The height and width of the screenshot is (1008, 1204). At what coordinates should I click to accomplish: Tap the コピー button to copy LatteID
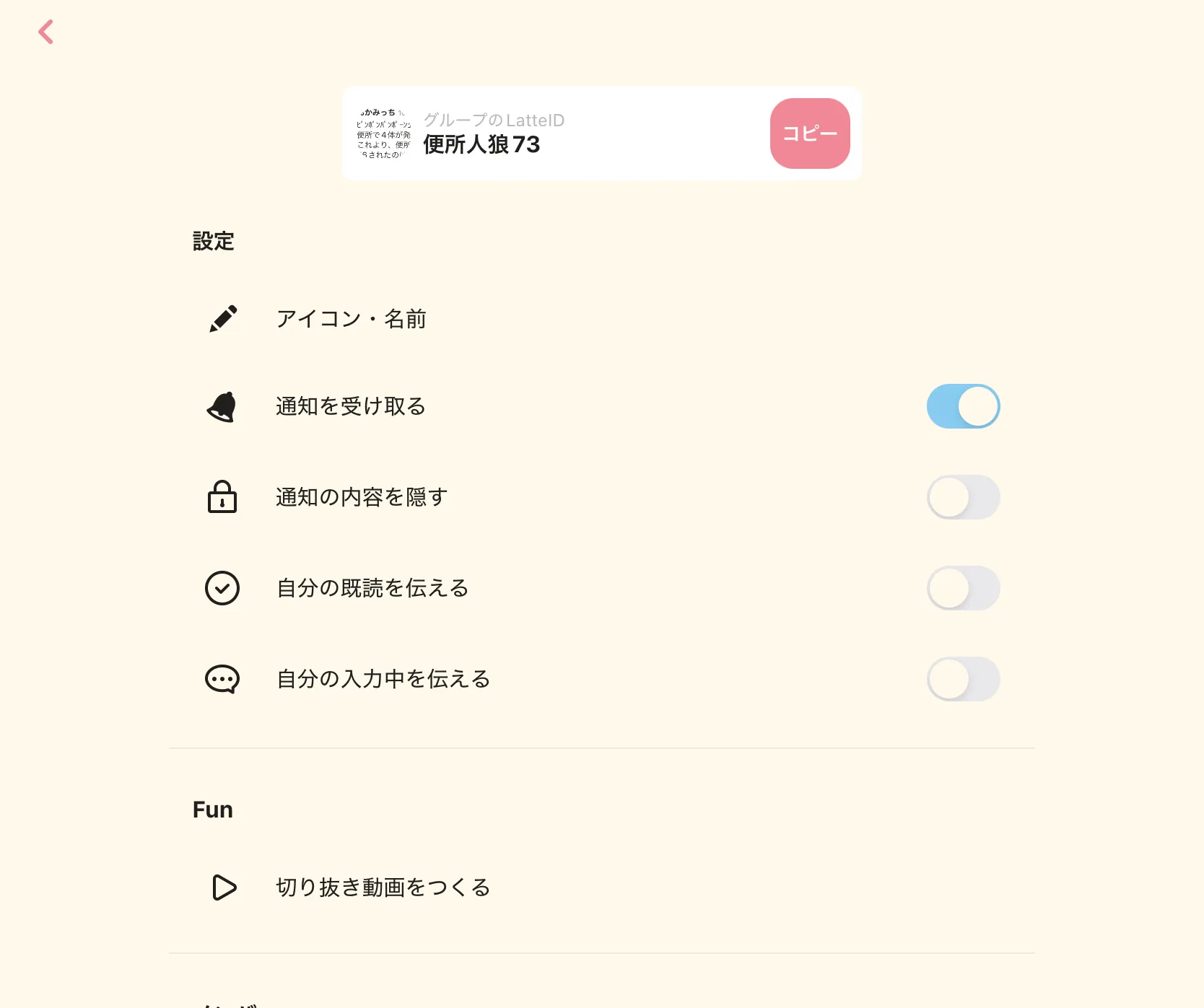click(x=810, y=133)
